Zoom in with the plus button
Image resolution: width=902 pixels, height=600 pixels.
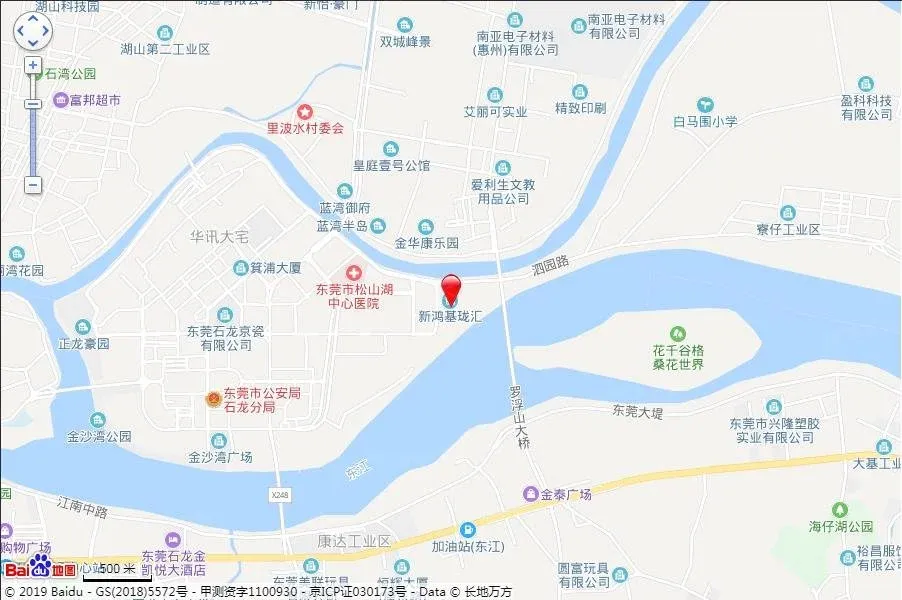coord(33,65)
